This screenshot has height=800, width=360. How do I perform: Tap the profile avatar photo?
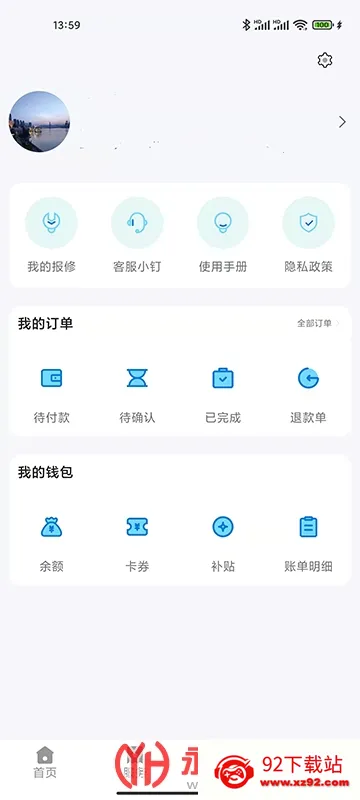pos(39,121)
